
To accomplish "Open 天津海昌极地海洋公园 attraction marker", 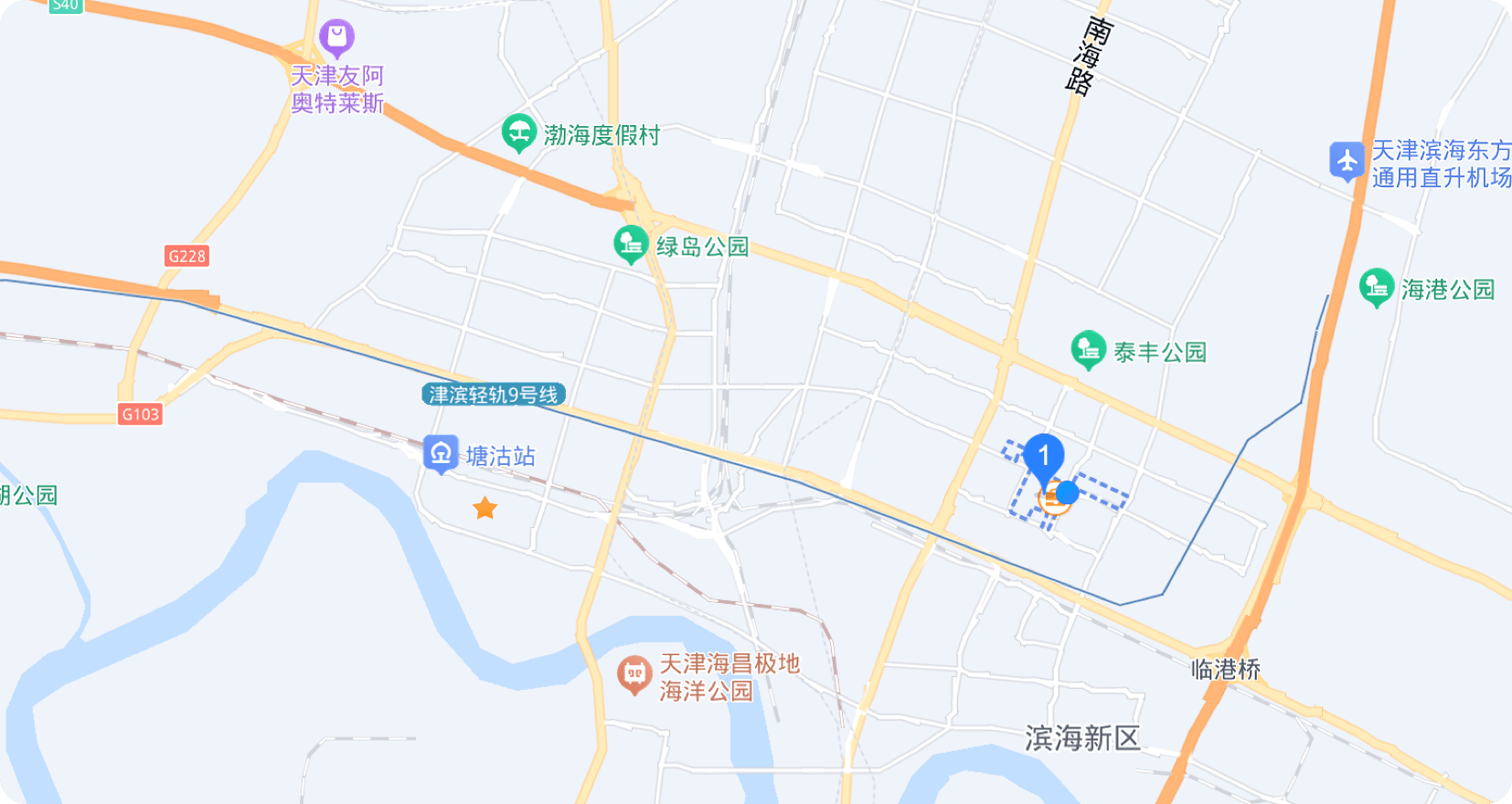I will pos(634,675).
